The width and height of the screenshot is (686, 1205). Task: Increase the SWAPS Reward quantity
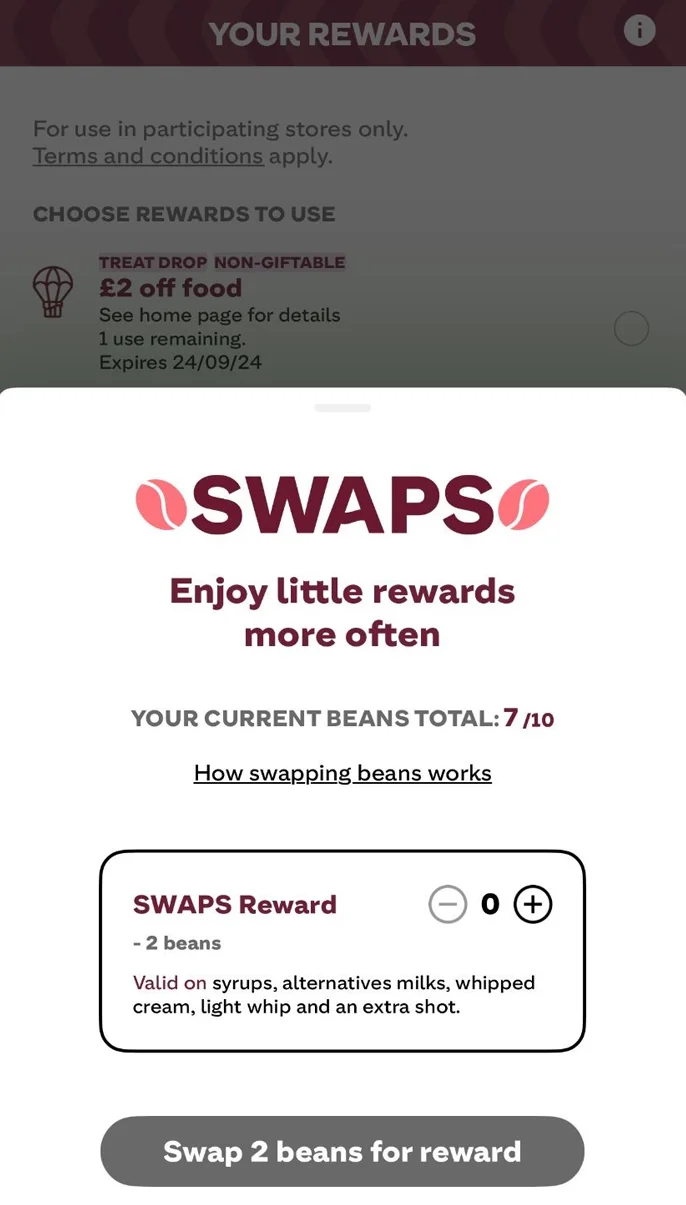tap(533, 905)
